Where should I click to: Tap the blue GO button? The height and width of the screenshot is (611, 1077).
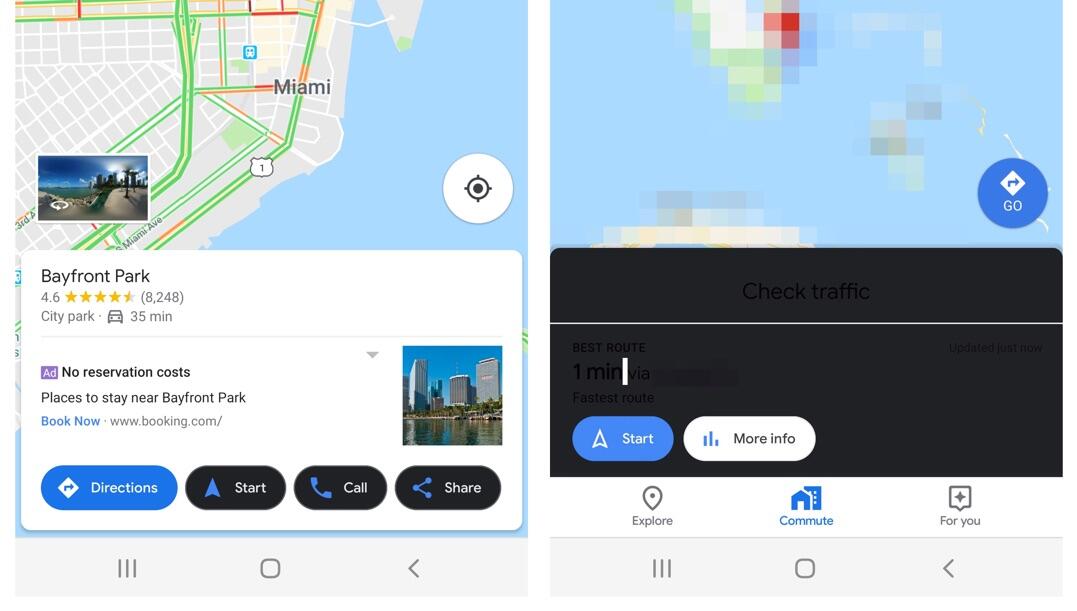(1012, 193)
